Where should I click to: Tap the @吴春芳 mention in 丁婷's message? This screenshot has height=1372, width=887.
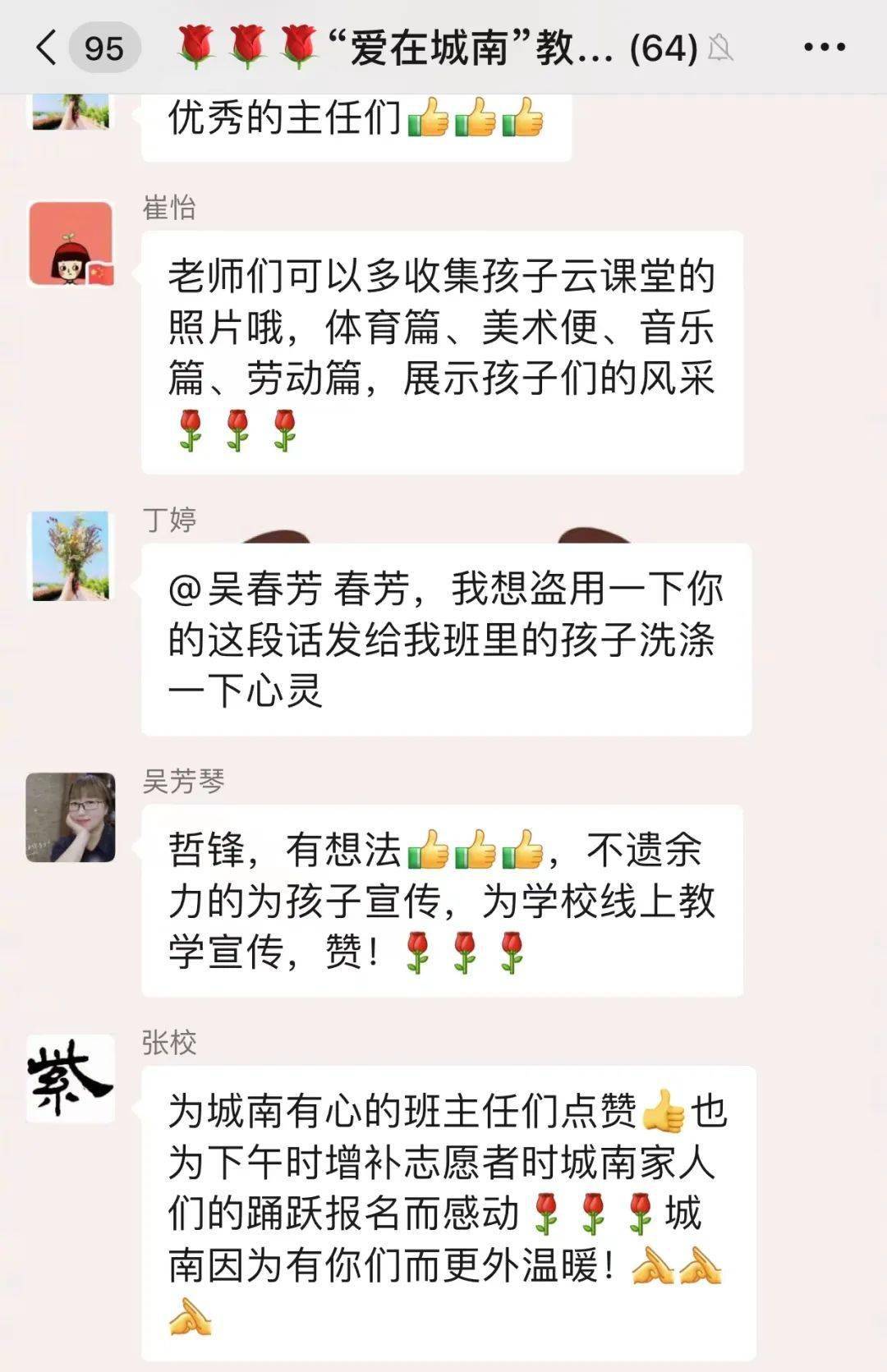click(x=244, y=589)
